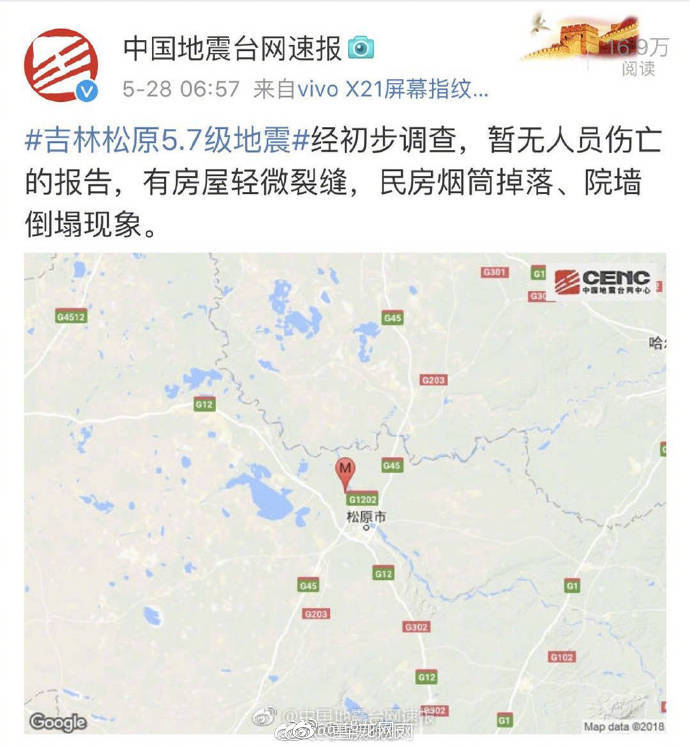View the earthquake map image full-size
Screen dimensions: 690x748
(x=344, y=492)
